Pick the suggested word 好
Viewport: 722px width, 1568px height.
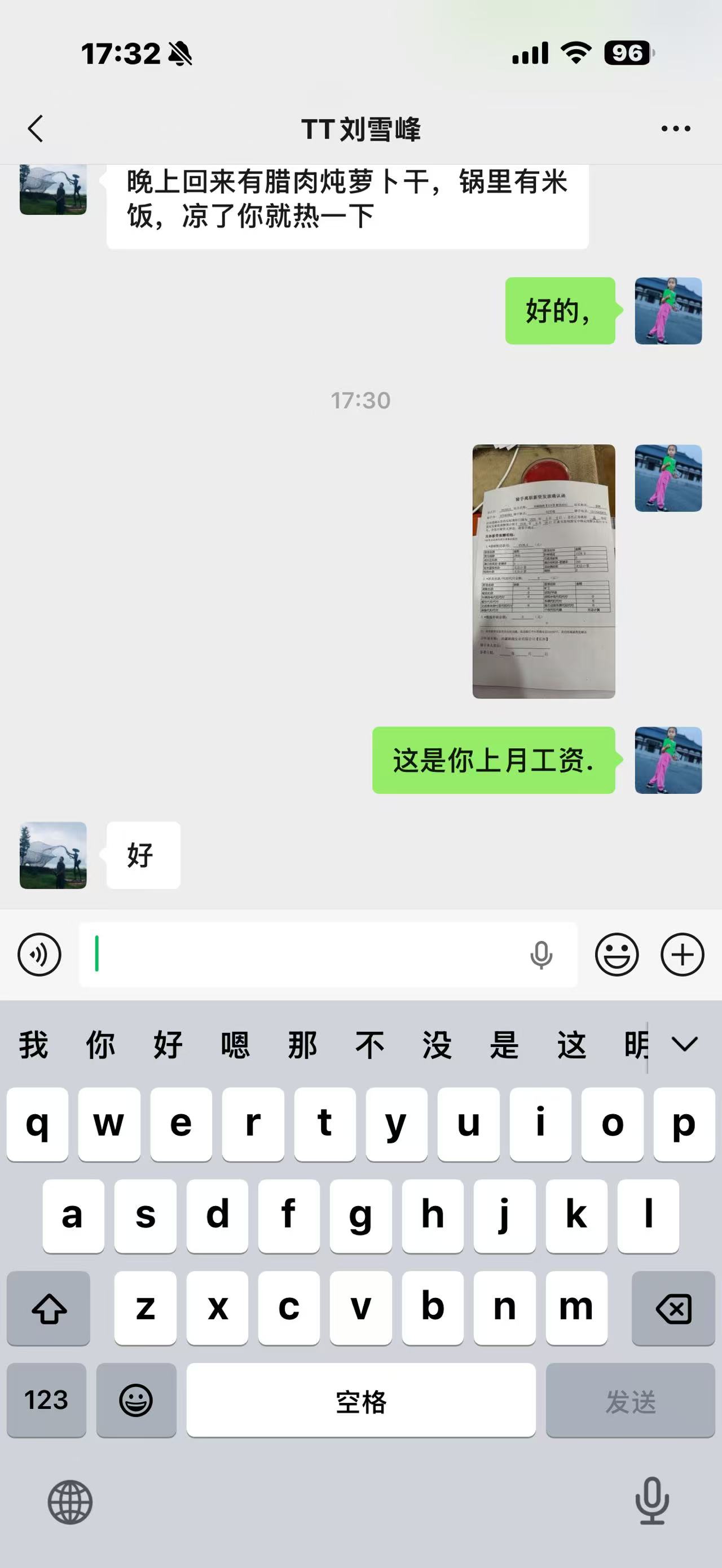(x=168, y=1045)
